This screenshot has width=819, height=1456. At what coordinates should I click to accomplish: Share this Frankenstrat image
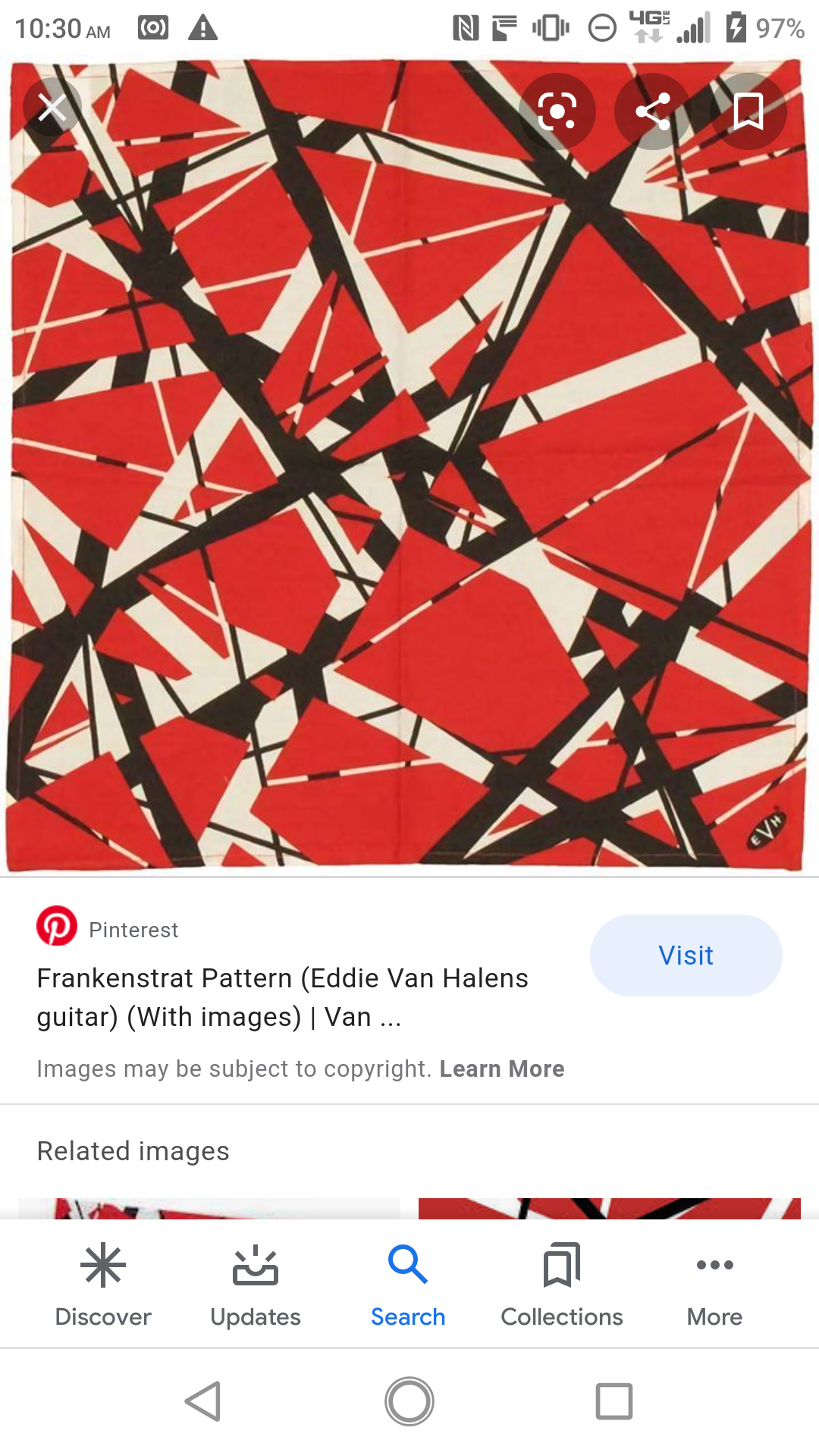click(652, 111)
